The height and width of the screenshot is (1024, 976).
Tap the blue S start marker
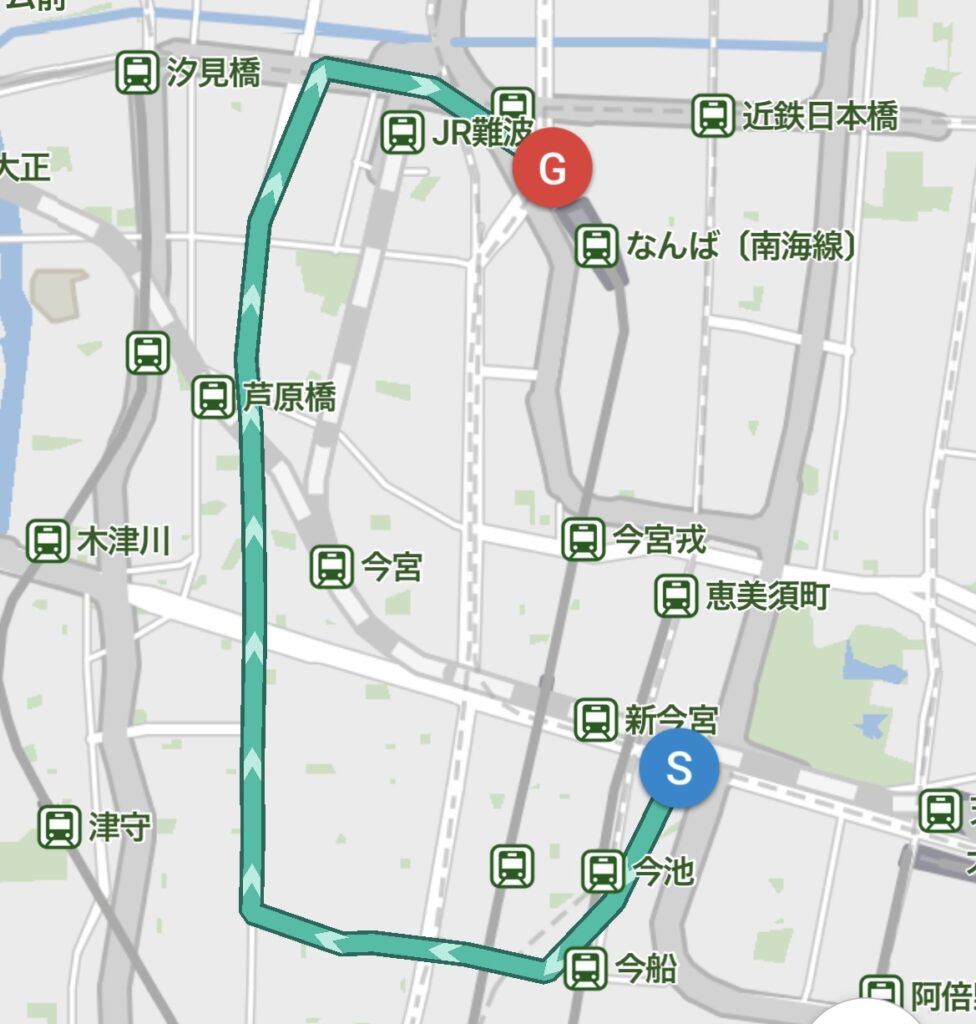(x=679, y=770)
